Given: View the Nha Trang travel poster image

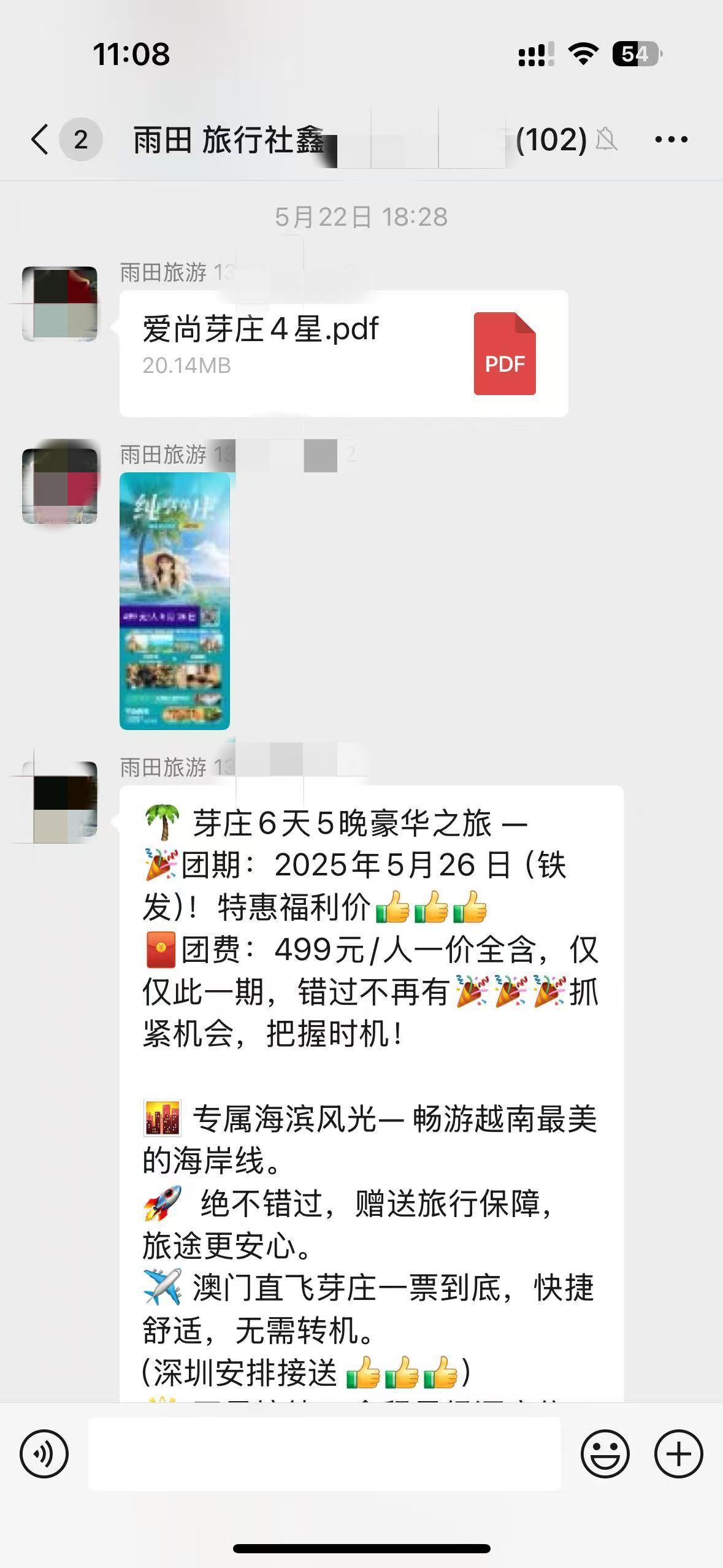Looking at the screenshot, I should pos(174,601).
